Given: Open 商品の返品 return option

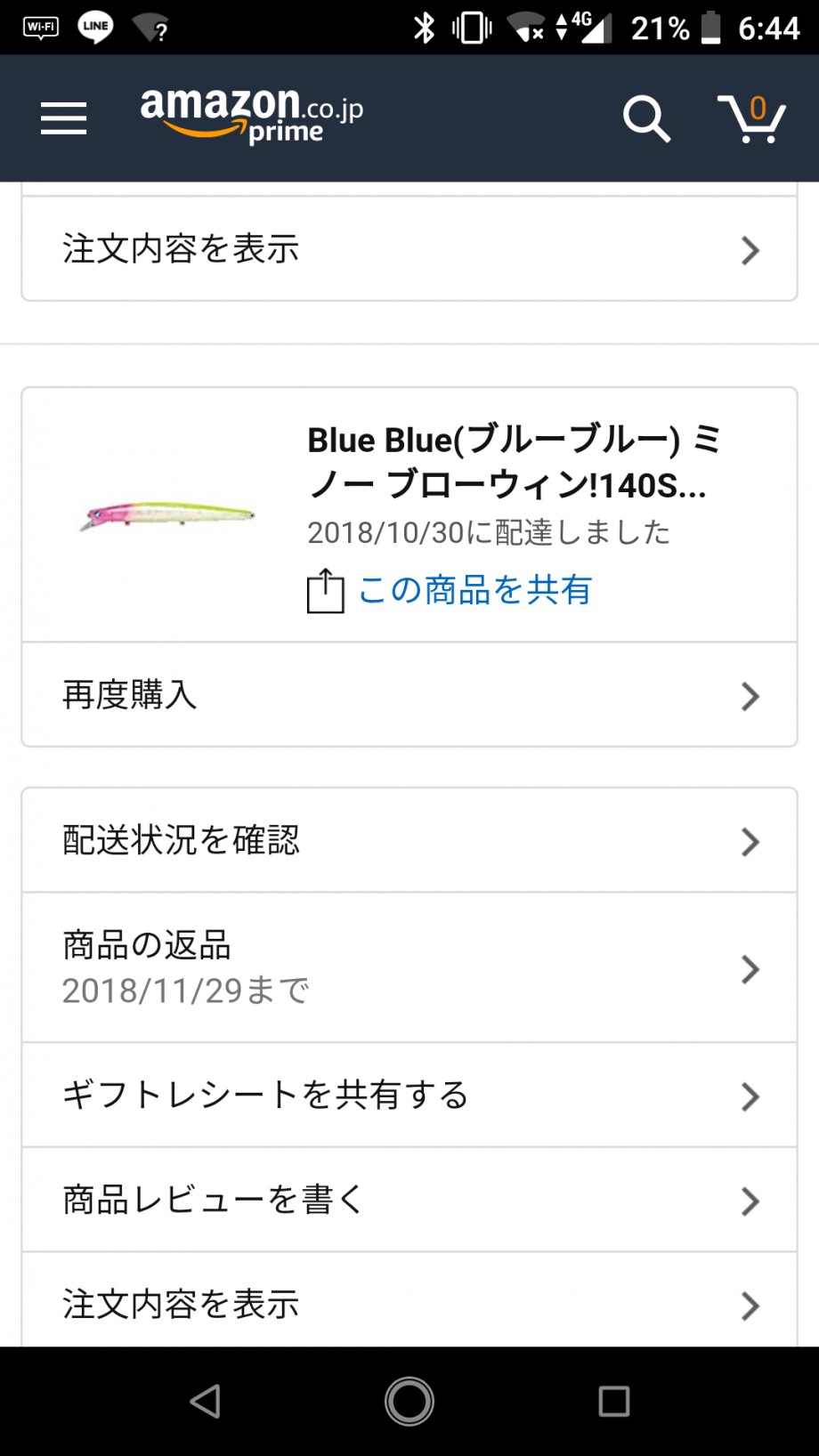Looking at the screenshot, I should click(x=409, y=967).
